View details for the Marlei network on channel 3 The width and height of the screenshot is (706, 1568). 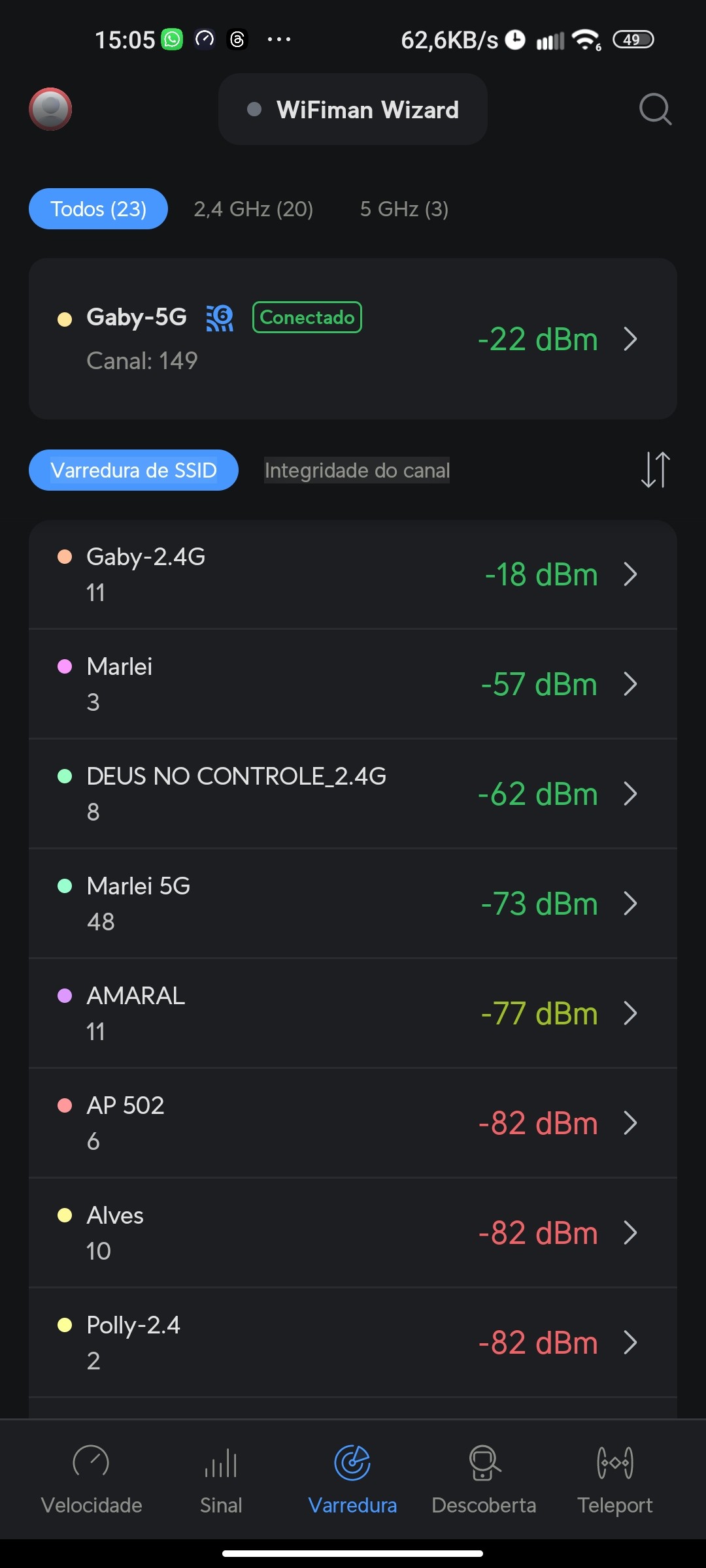click(353, 684)
